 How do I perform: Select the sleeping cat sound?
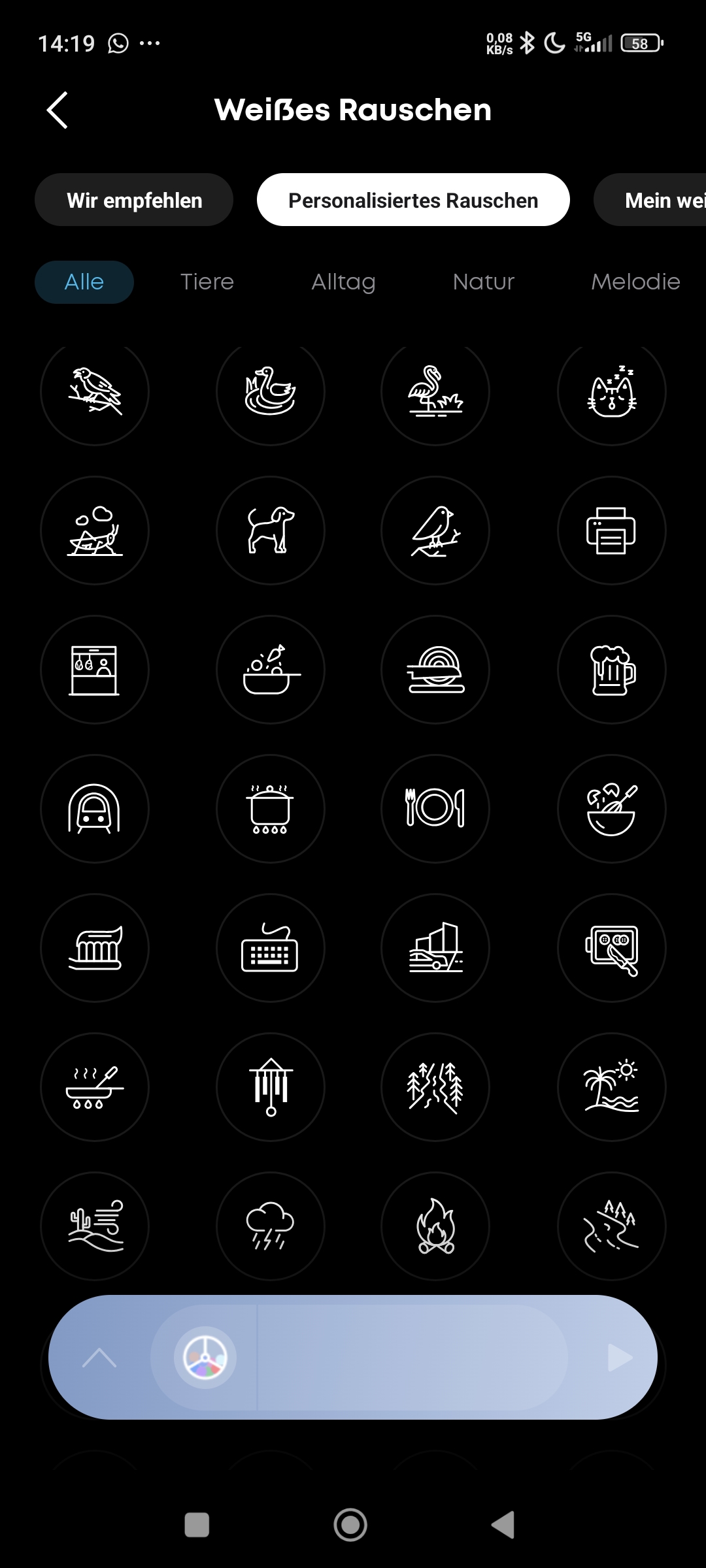[x=611, y=391]
